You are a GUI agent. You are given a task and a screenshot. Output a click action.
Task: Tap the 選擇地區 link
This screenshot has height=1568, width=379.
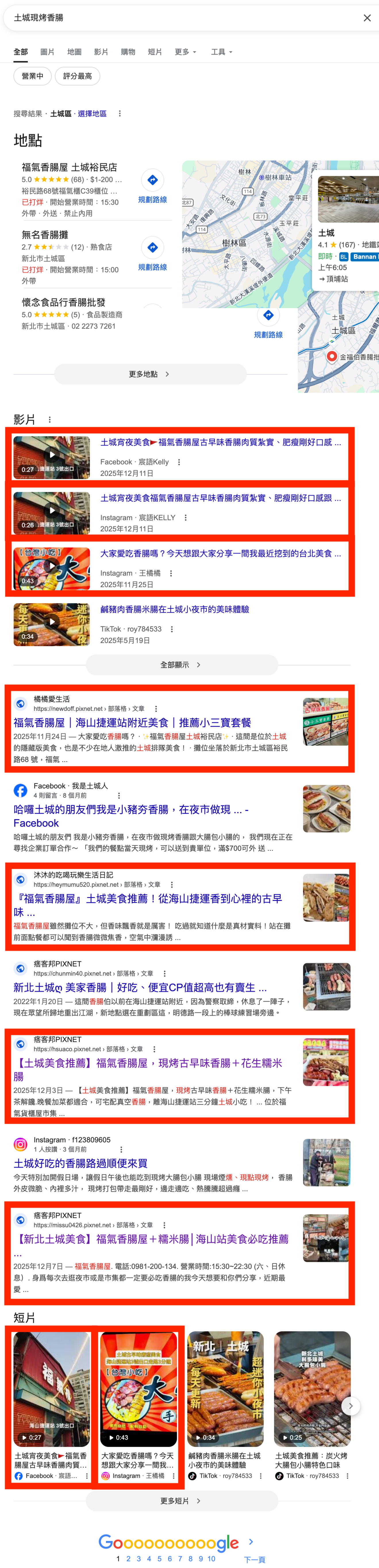(x=92, y=114)
